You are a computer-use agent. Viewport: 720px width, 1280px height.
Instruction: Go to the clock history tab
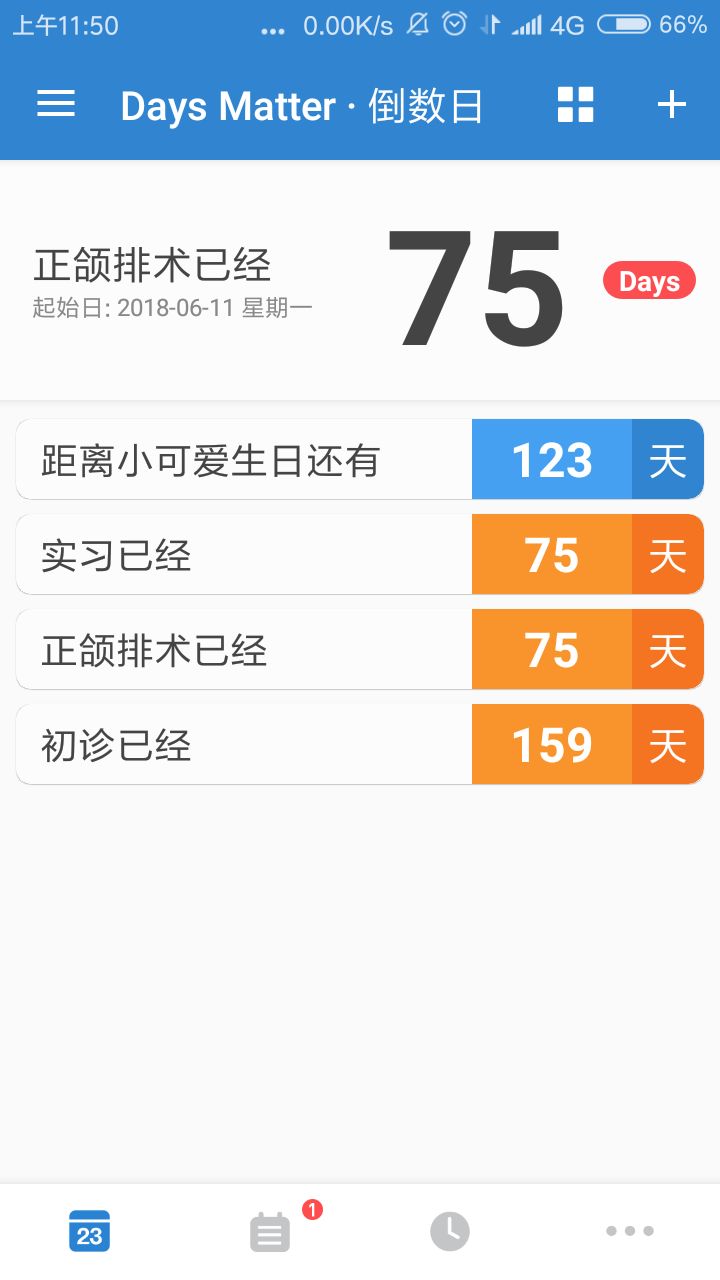coord(450,1231)
